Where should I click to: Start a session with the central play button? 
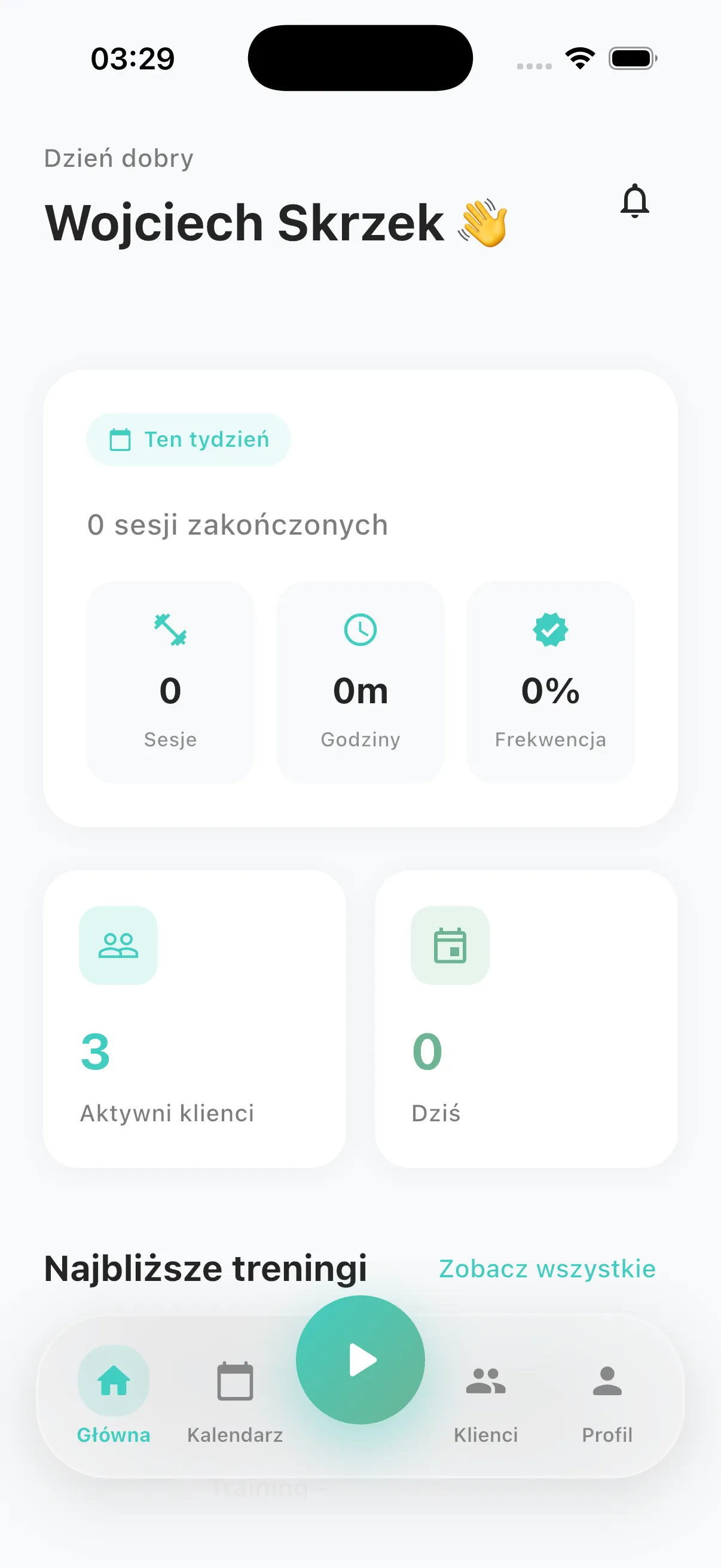pyautogui.click(x=360, y=1361)
